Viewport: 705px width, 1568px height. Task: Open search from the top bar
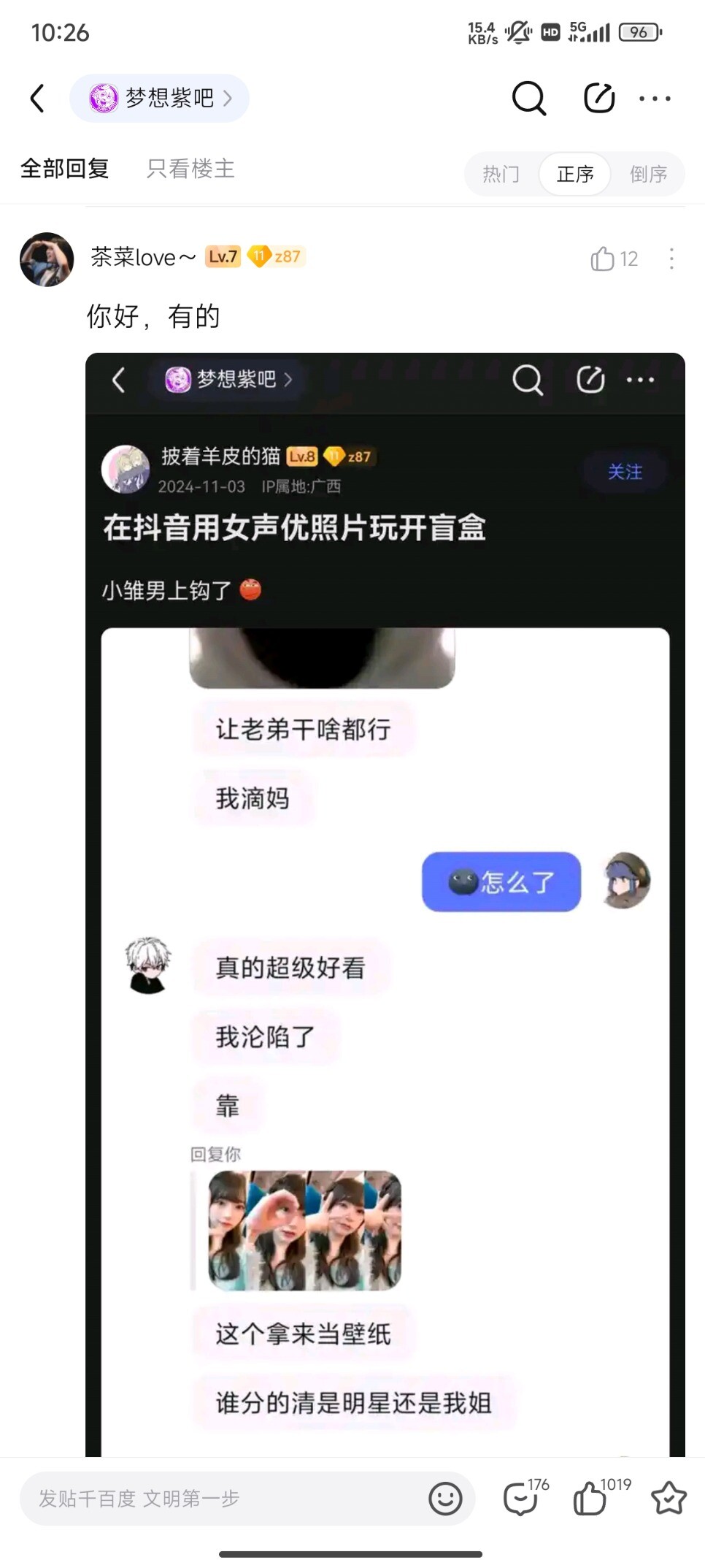point(528,98)
